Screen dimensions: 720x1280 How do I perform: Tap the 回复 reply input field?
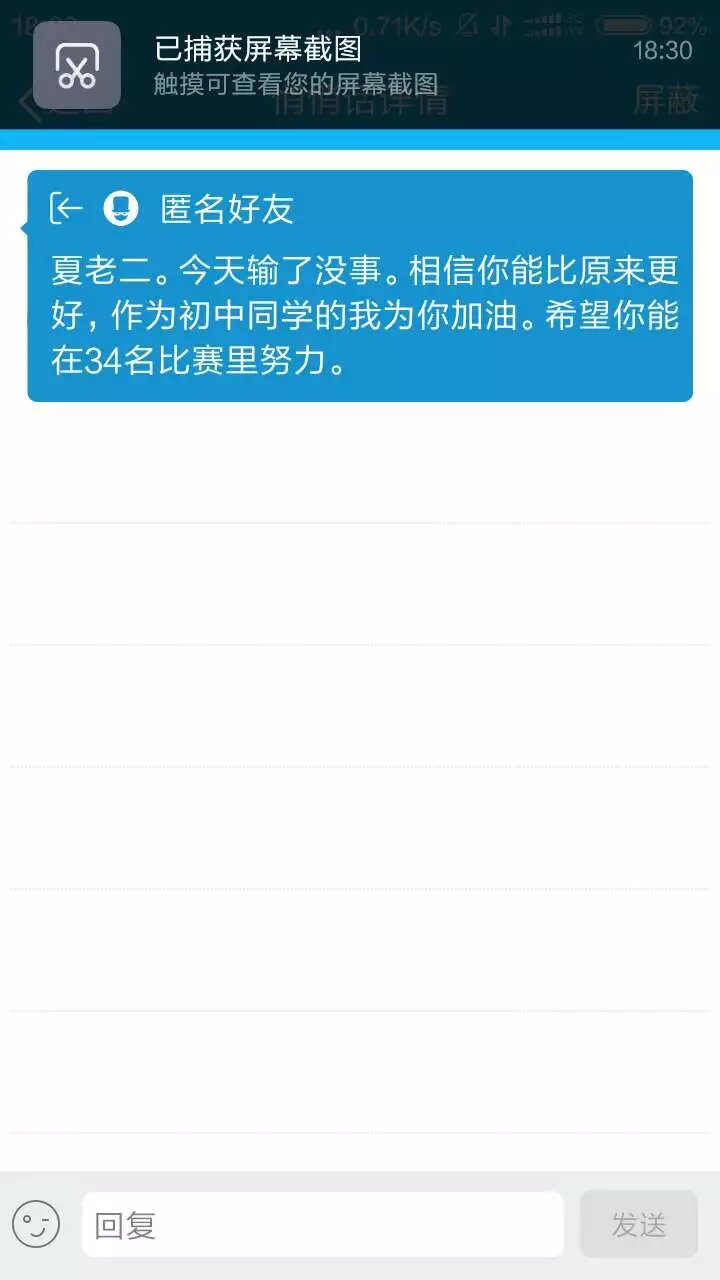[x=322, y=1224]
